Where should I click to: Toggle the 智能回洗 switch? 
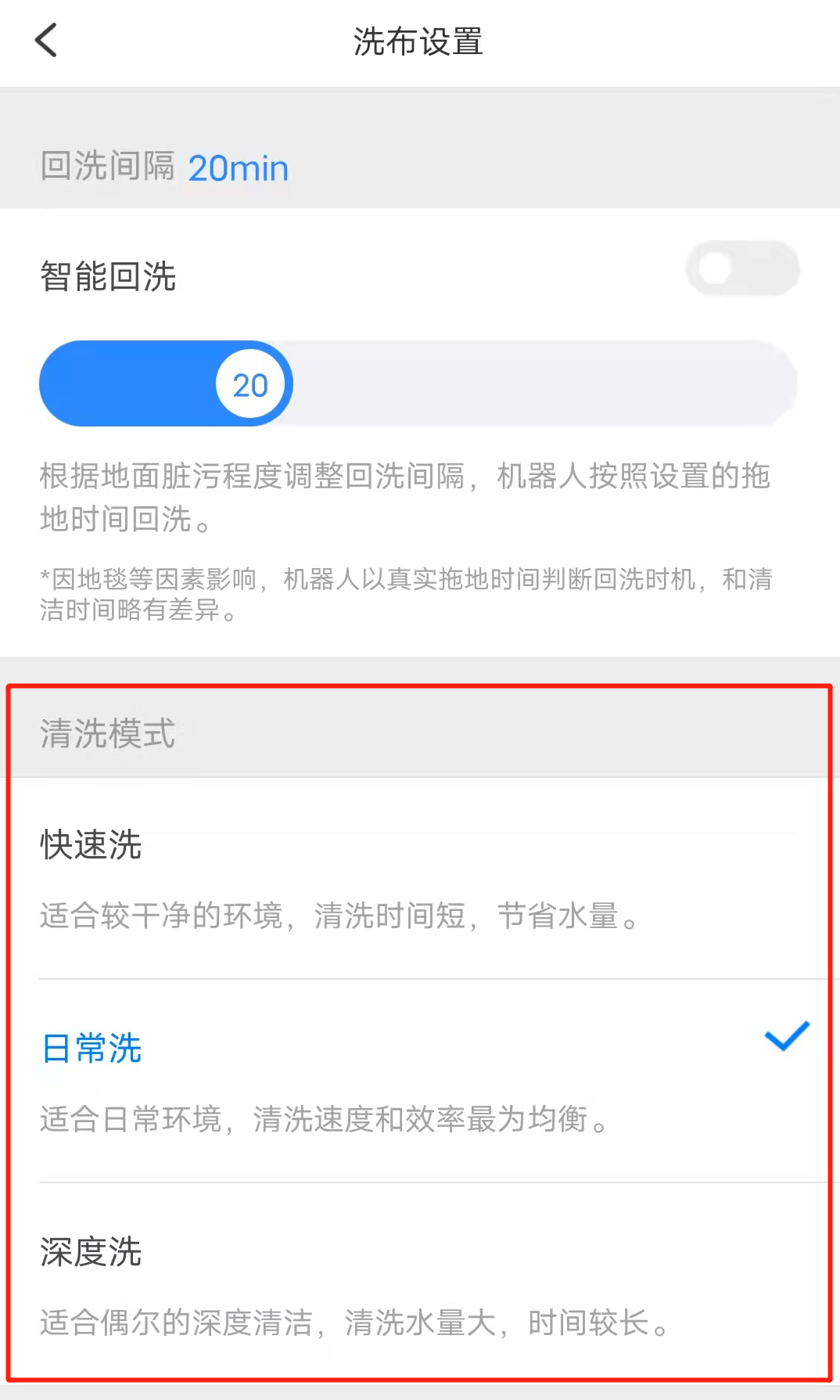click(742, 269)
